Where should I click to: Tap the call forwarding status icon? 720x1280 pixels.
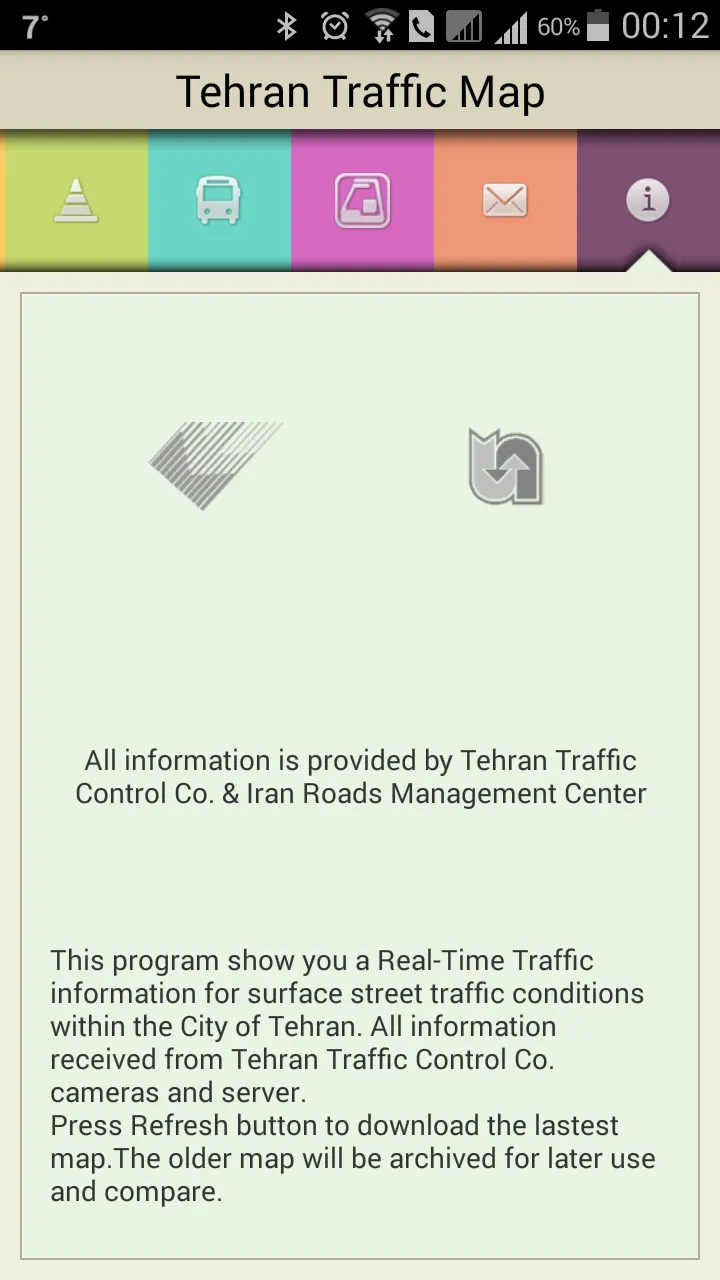[x=421, y=26]
